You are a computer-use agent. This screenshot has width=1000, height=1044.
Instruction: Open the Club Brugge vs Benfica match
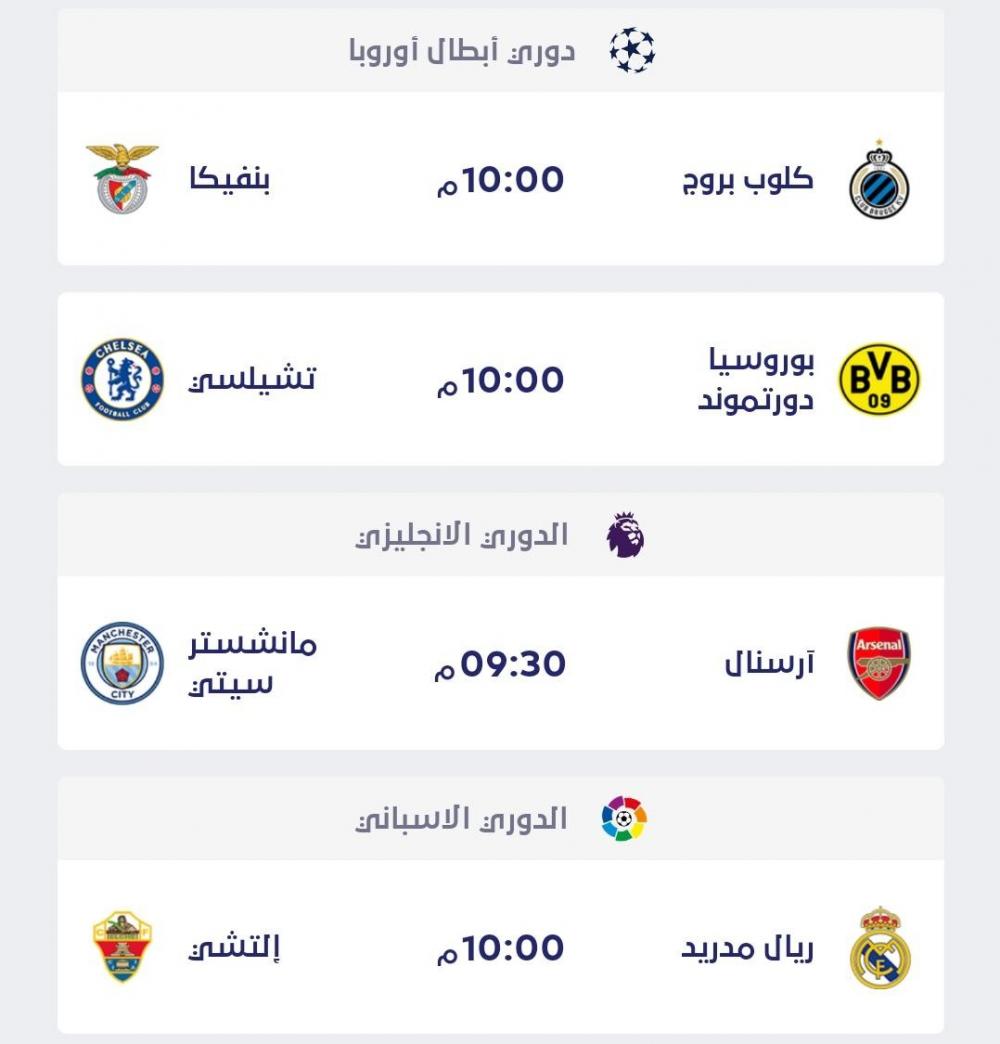click(x=500, y=180)
